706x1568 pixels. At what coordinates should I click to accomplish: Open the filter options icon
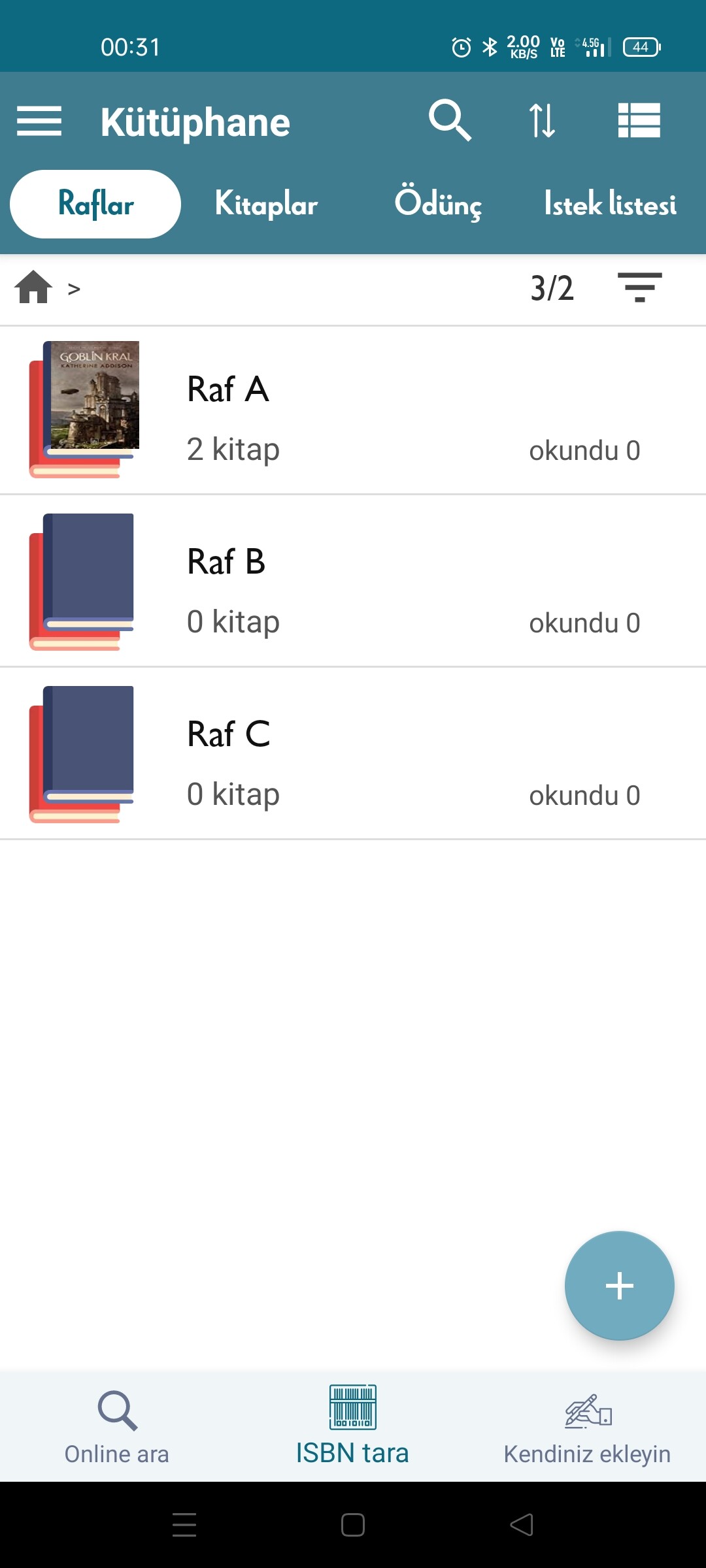click(x=639, y=287)
